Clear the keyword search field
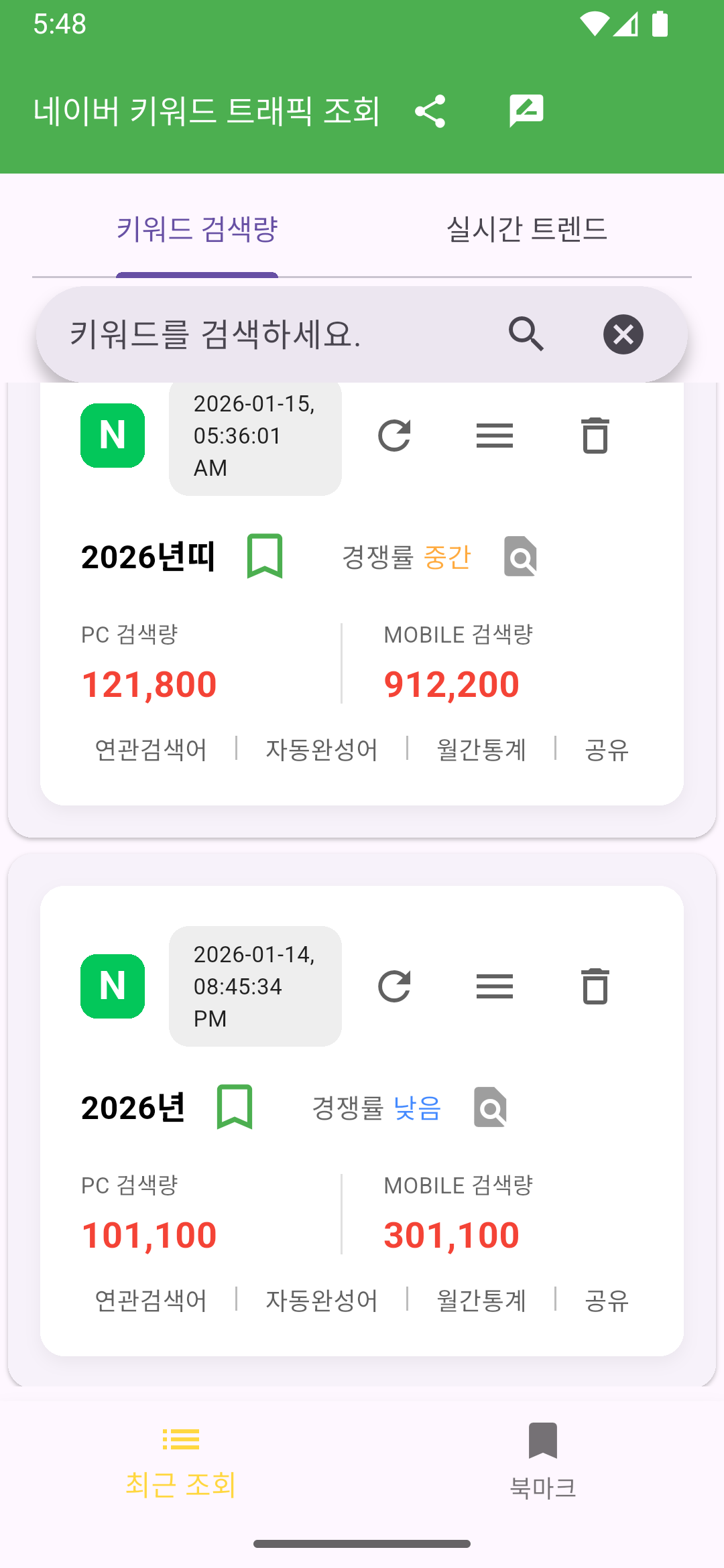 (622, 334)
